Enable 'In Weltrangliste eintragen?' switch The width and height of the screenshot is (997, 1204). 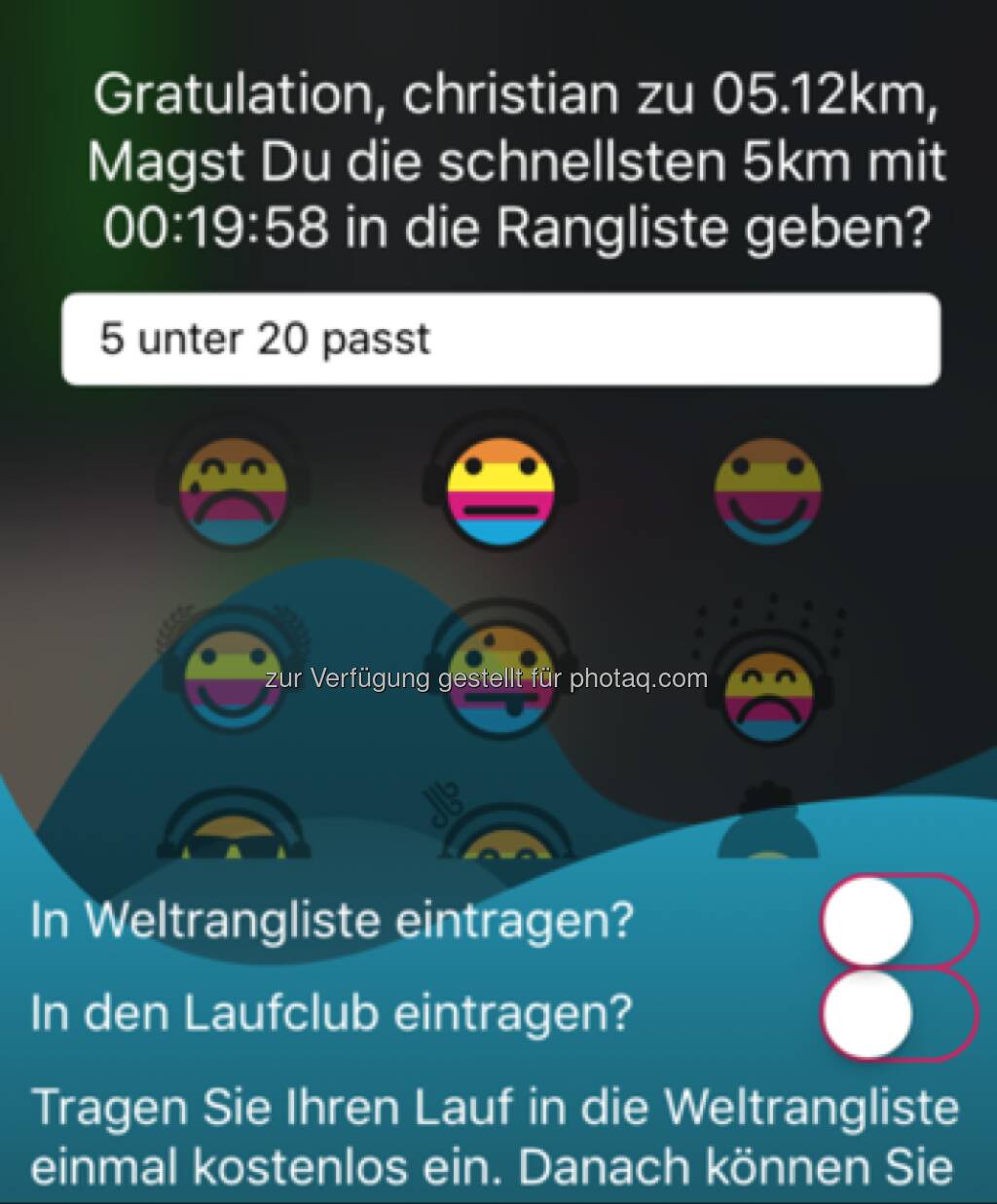click(898, 920)
